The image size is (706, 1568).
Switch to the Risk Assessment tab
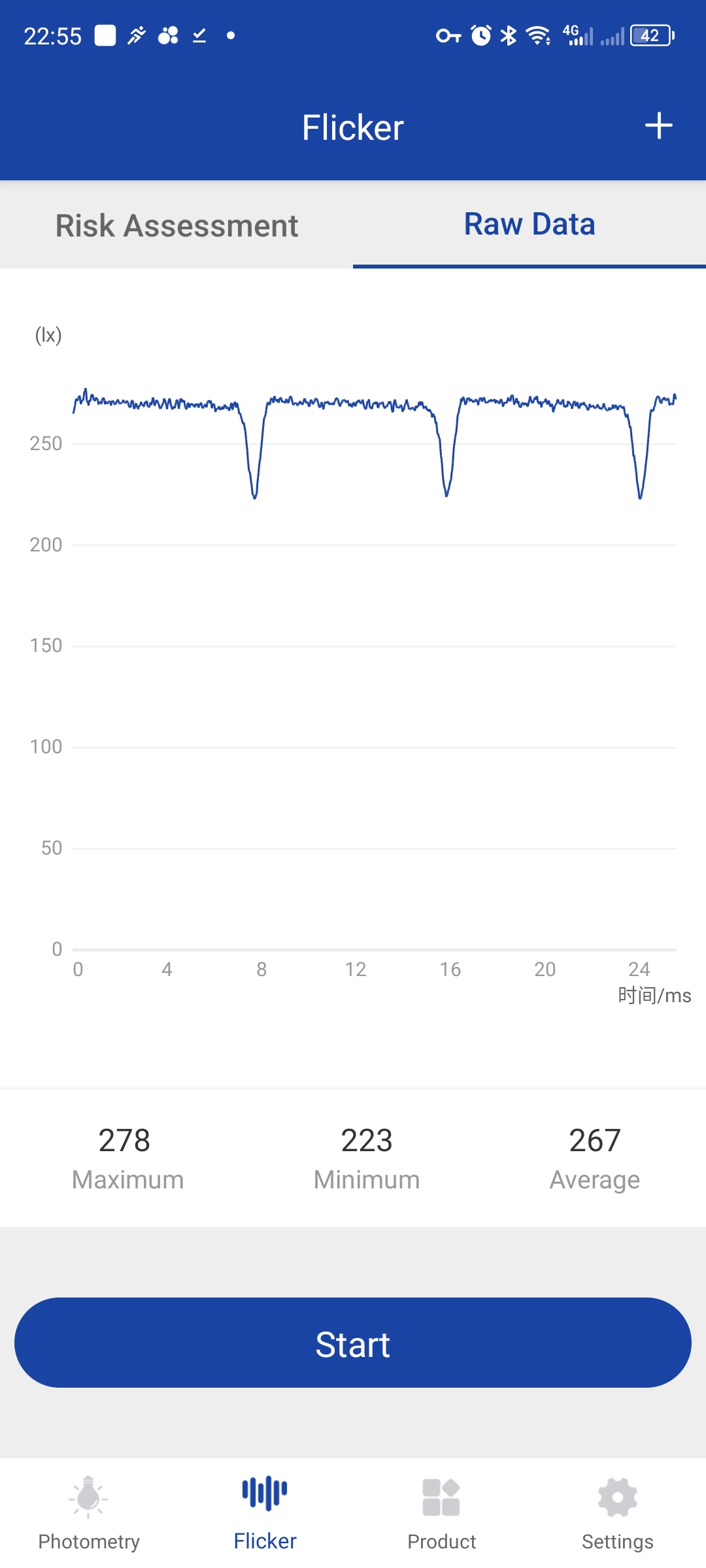click(176, 225)
